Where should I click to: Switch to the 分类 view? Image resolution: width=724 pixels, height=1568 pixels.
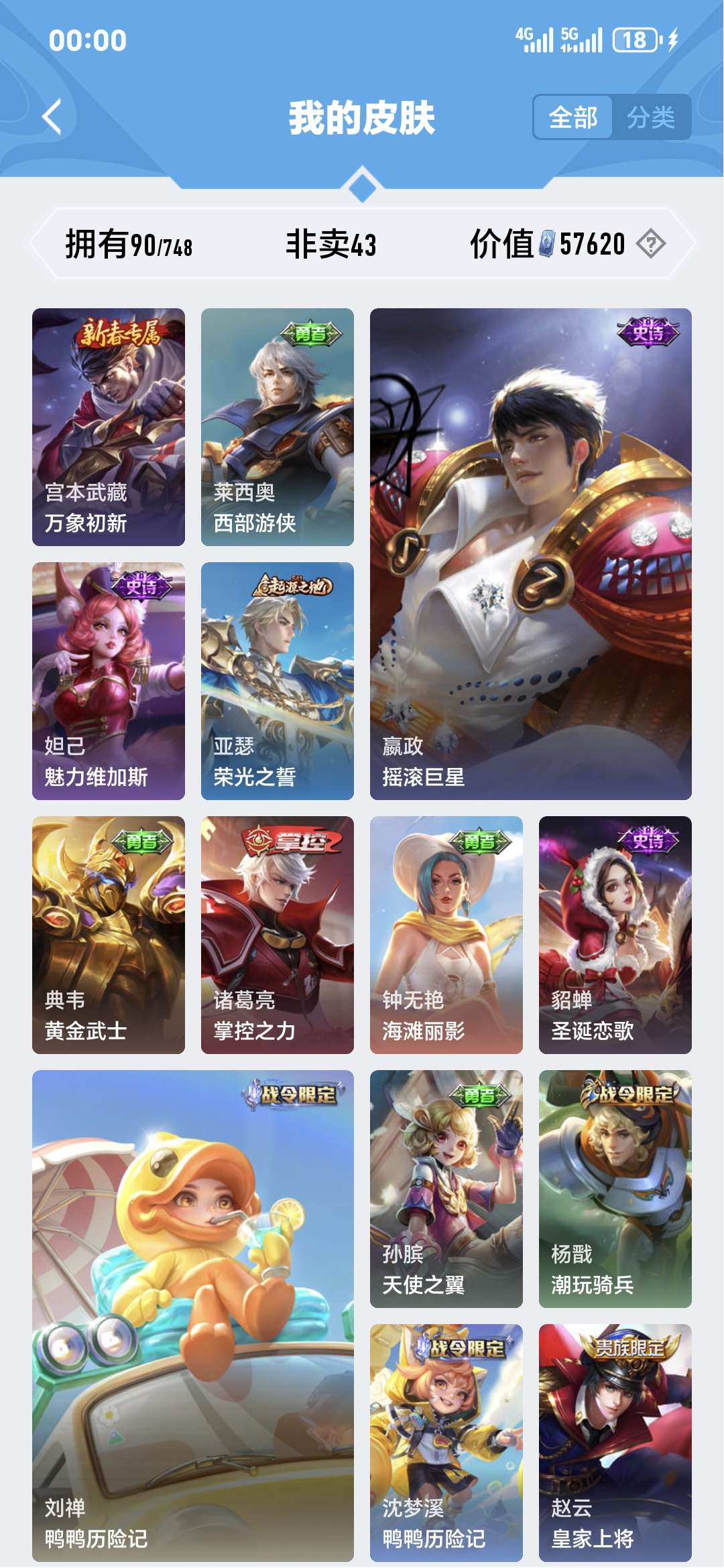tap(650, 118)
